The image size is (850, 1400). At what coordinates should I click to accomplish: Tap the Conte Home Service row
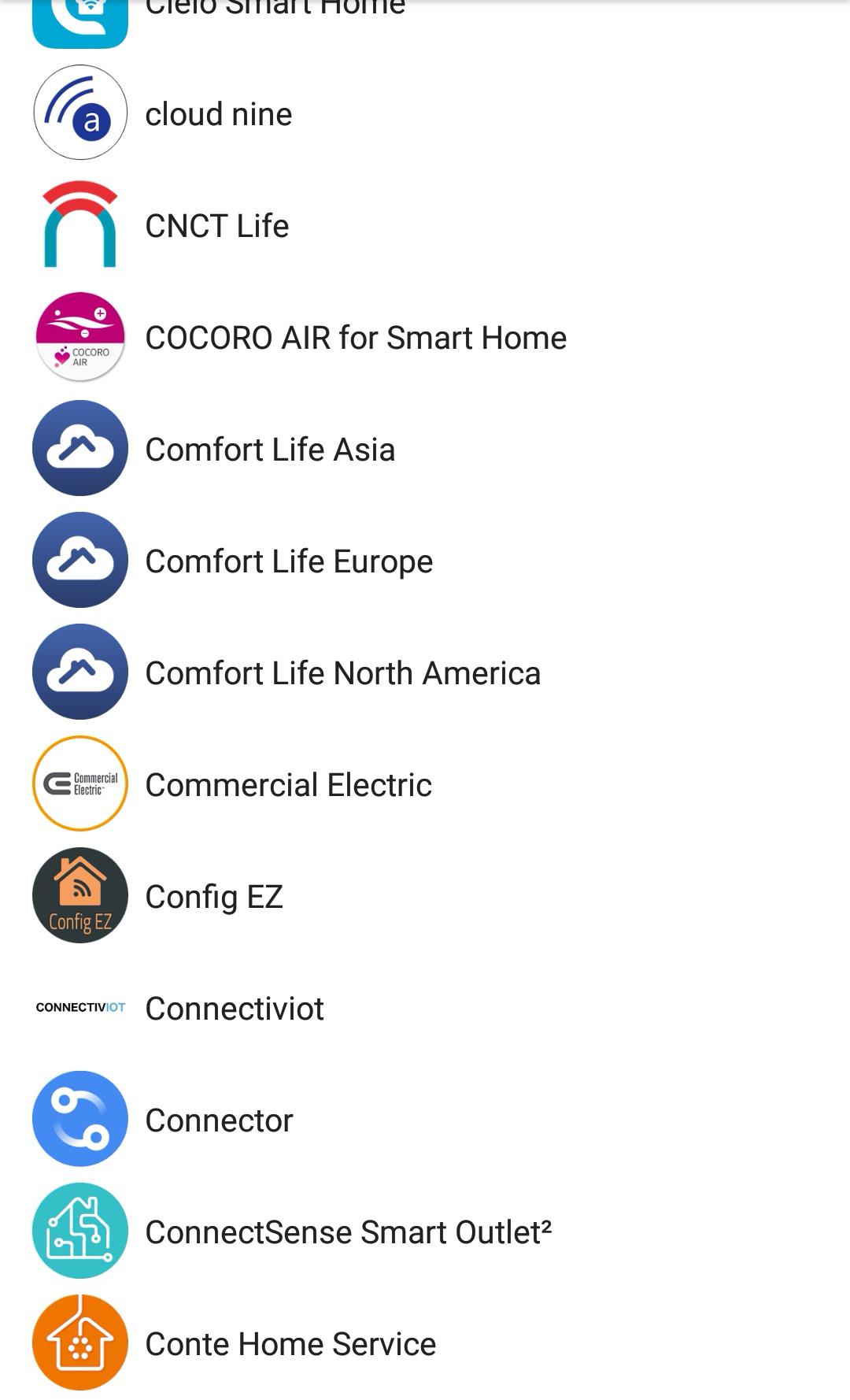tap(290, 1344)
